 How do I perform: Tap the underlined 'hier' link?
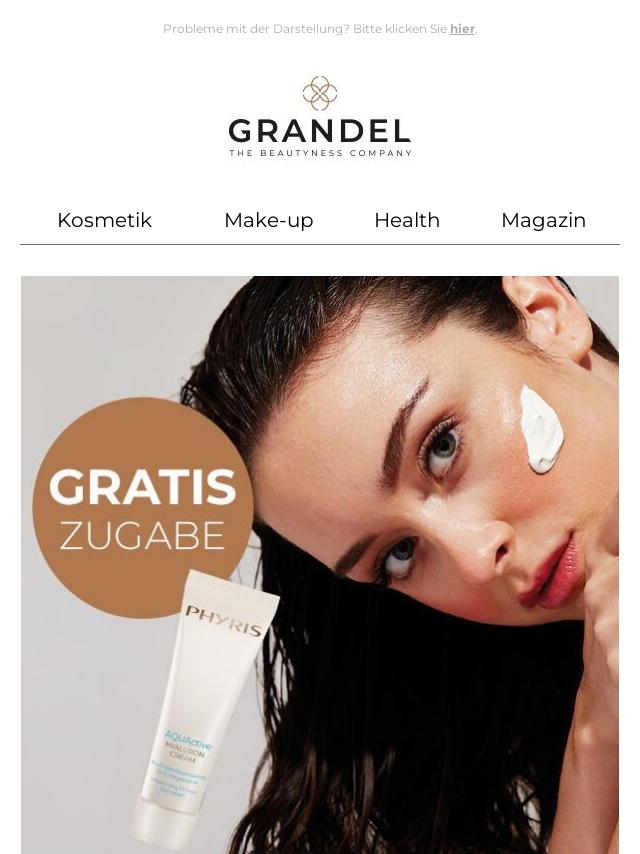pyautogui.click(x=462, y=29)
